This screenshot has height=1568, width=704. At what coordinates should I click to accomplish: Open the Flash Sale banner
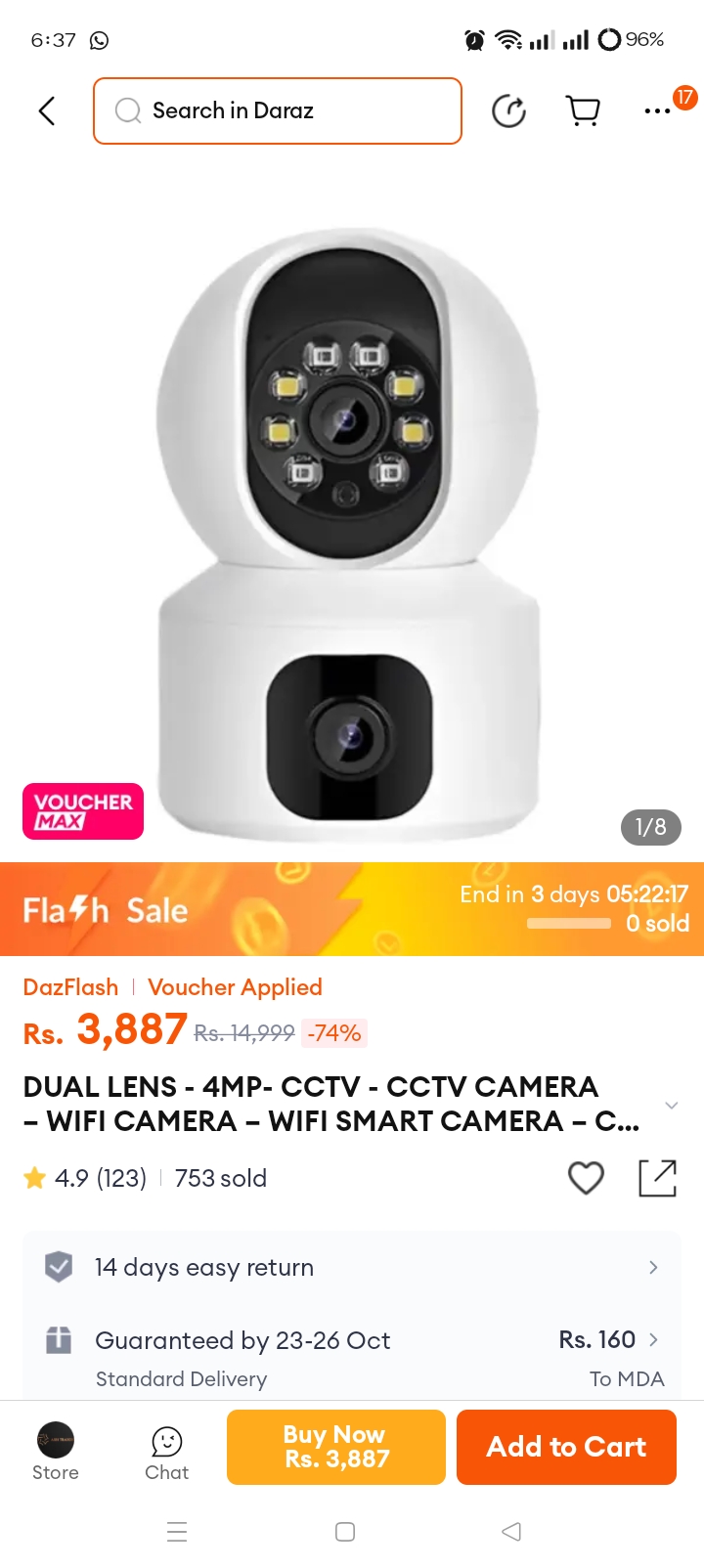(352, 909)
